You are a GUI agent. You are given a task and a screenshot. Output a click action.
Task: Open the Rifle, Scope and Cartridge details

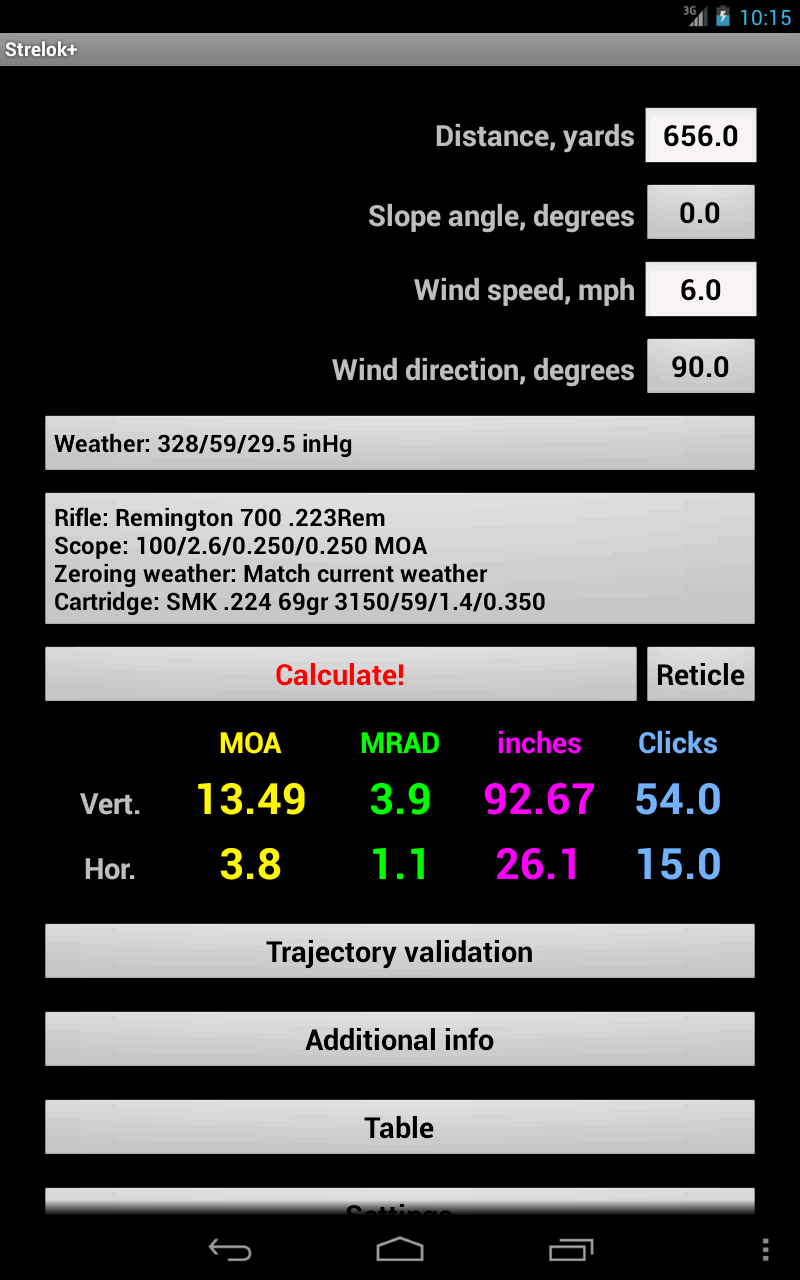point(400,559)
